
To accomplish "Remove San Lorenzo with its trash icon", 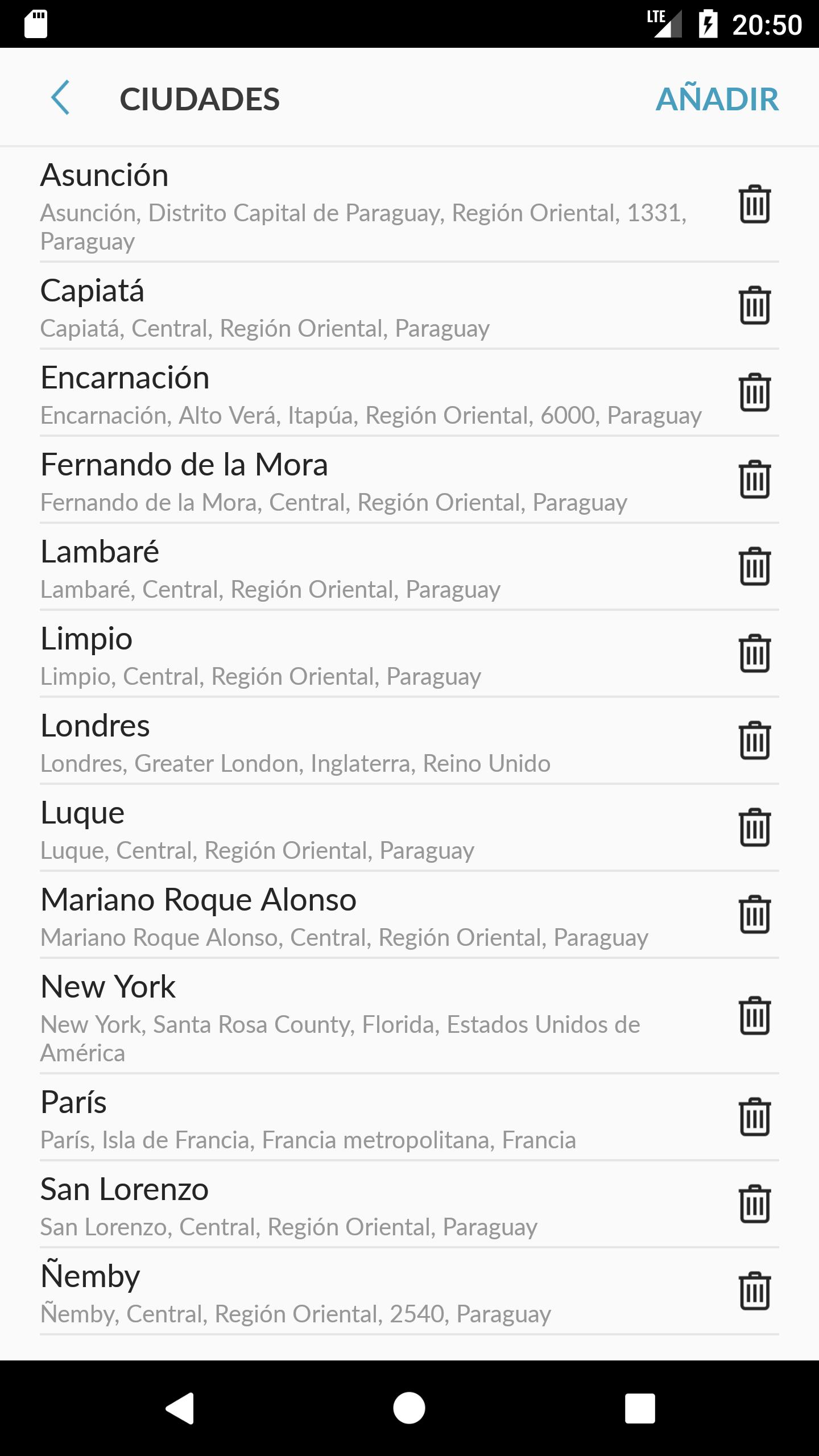I will tap(754, 1205).
